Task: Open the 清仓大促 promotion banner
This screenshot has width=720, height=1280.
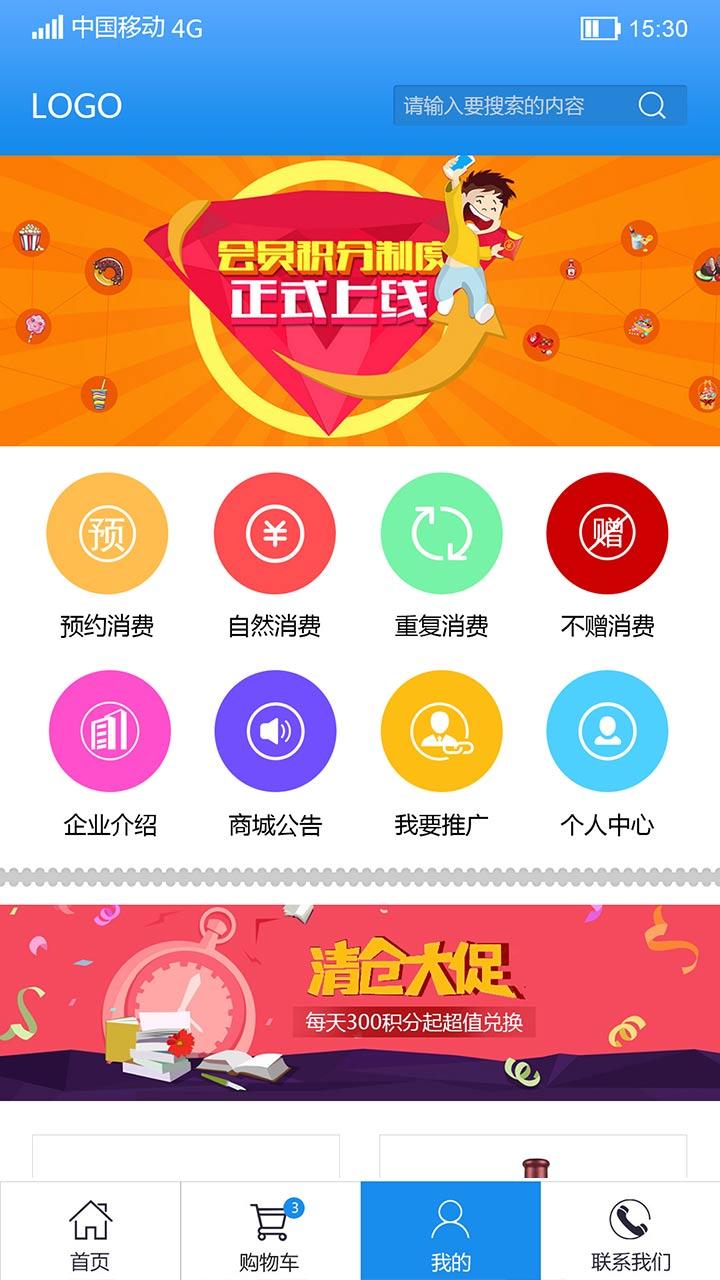Action: point(360,1002)
